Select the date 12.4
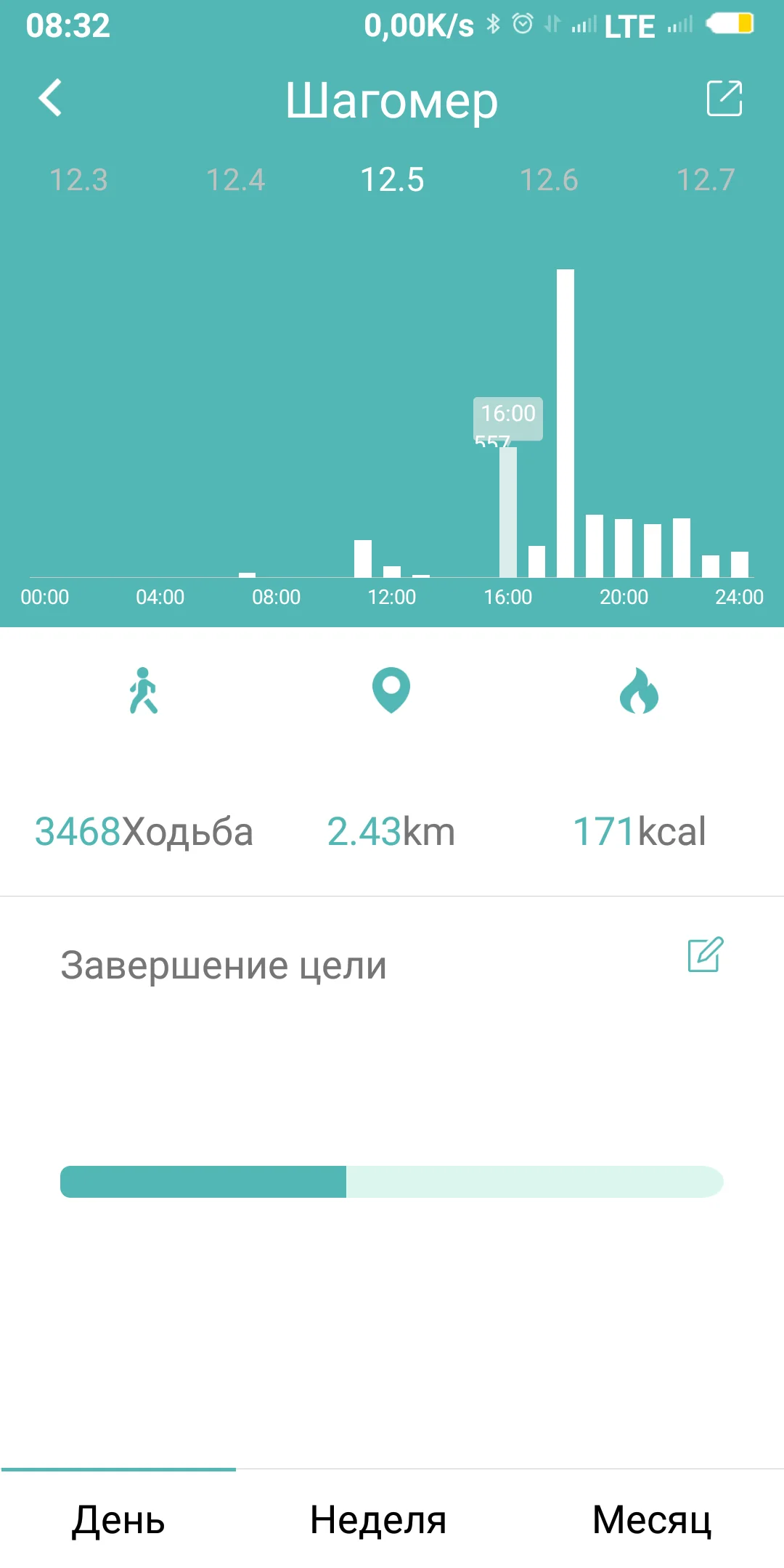 pyautogui.click(x=235, y=179)
